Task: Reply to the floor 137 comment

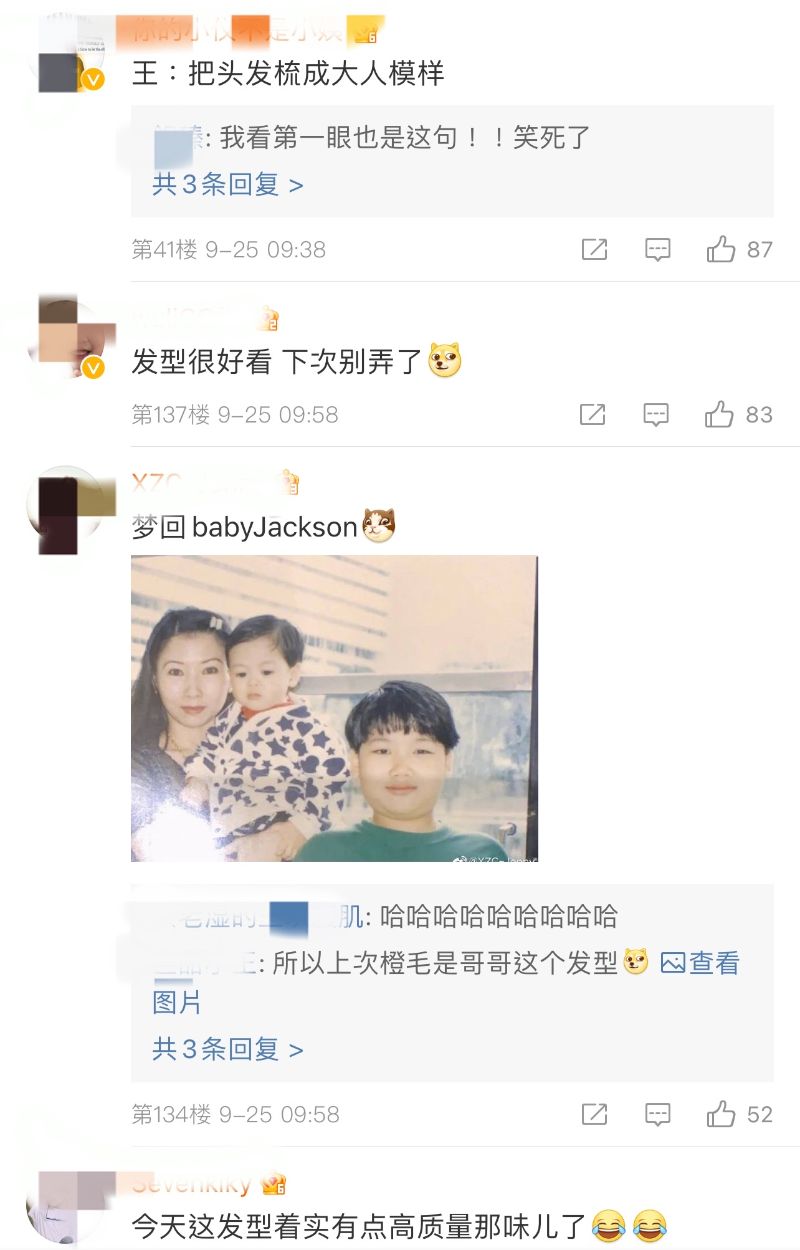Action: [656, 414]
